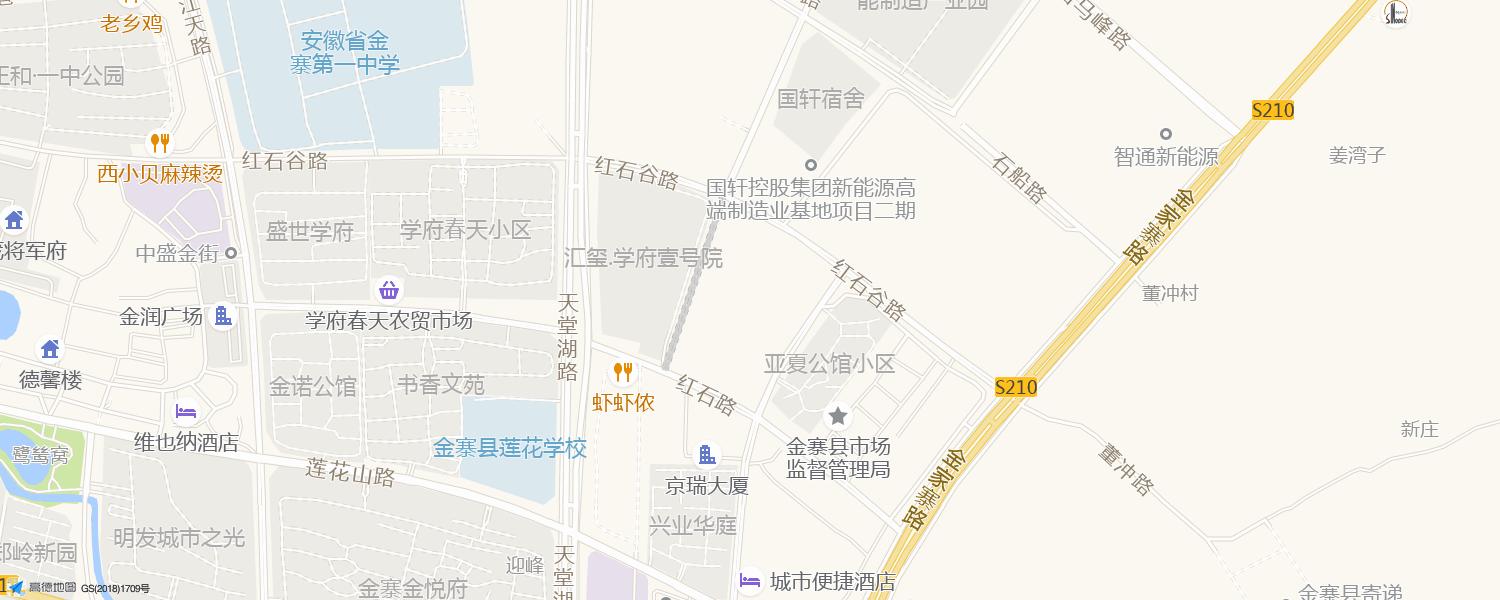Screen dimensions: 1500x600
Task: Open the 中盛金街 point marker
Action: click(231, 253)
